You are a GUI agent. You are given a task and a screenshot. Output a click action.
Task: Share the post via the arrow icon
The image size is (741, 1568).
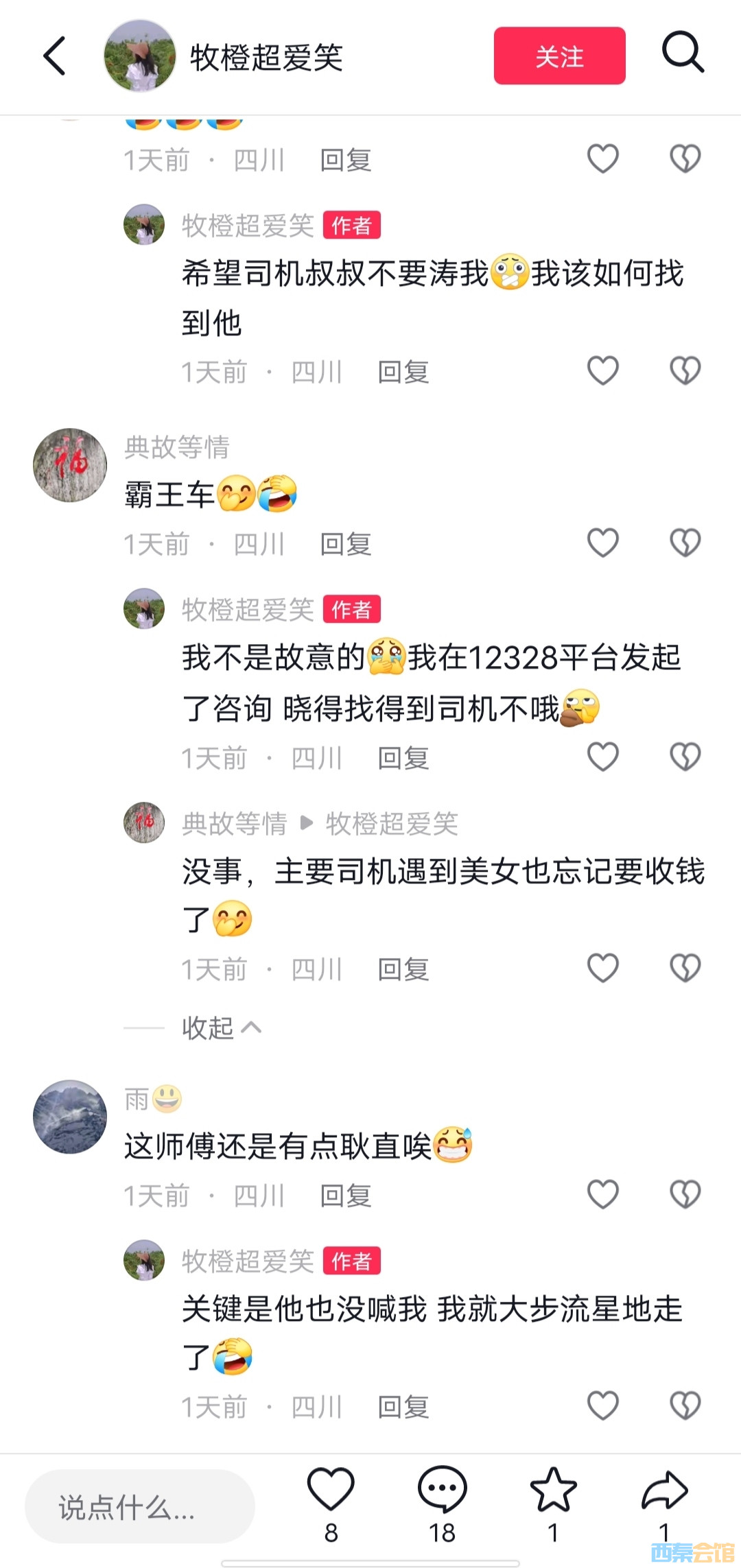[664, 1490]
